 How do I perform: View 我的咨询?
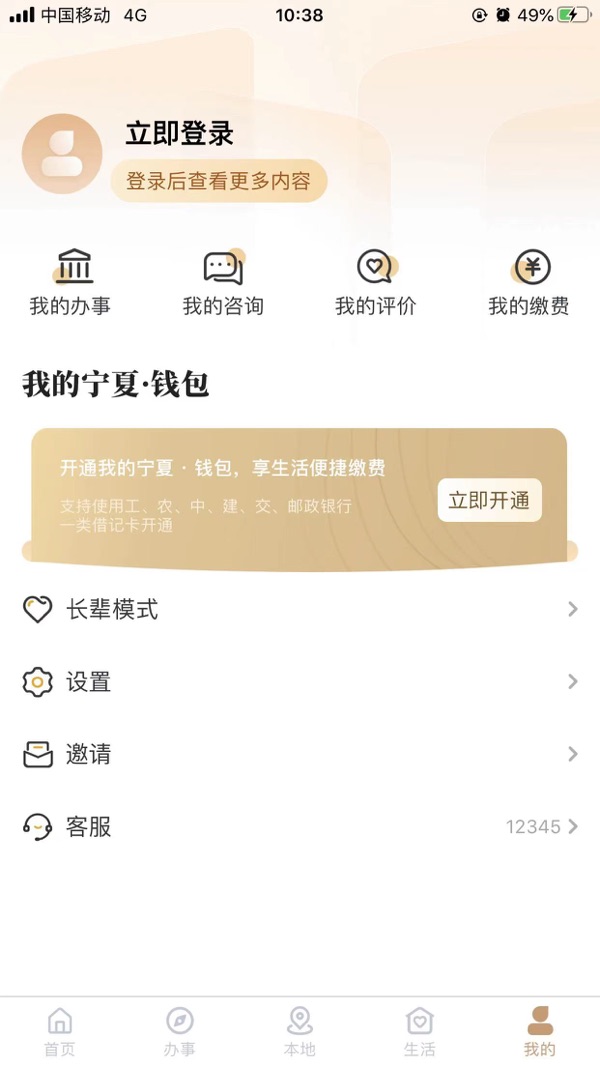pos(223,283)
